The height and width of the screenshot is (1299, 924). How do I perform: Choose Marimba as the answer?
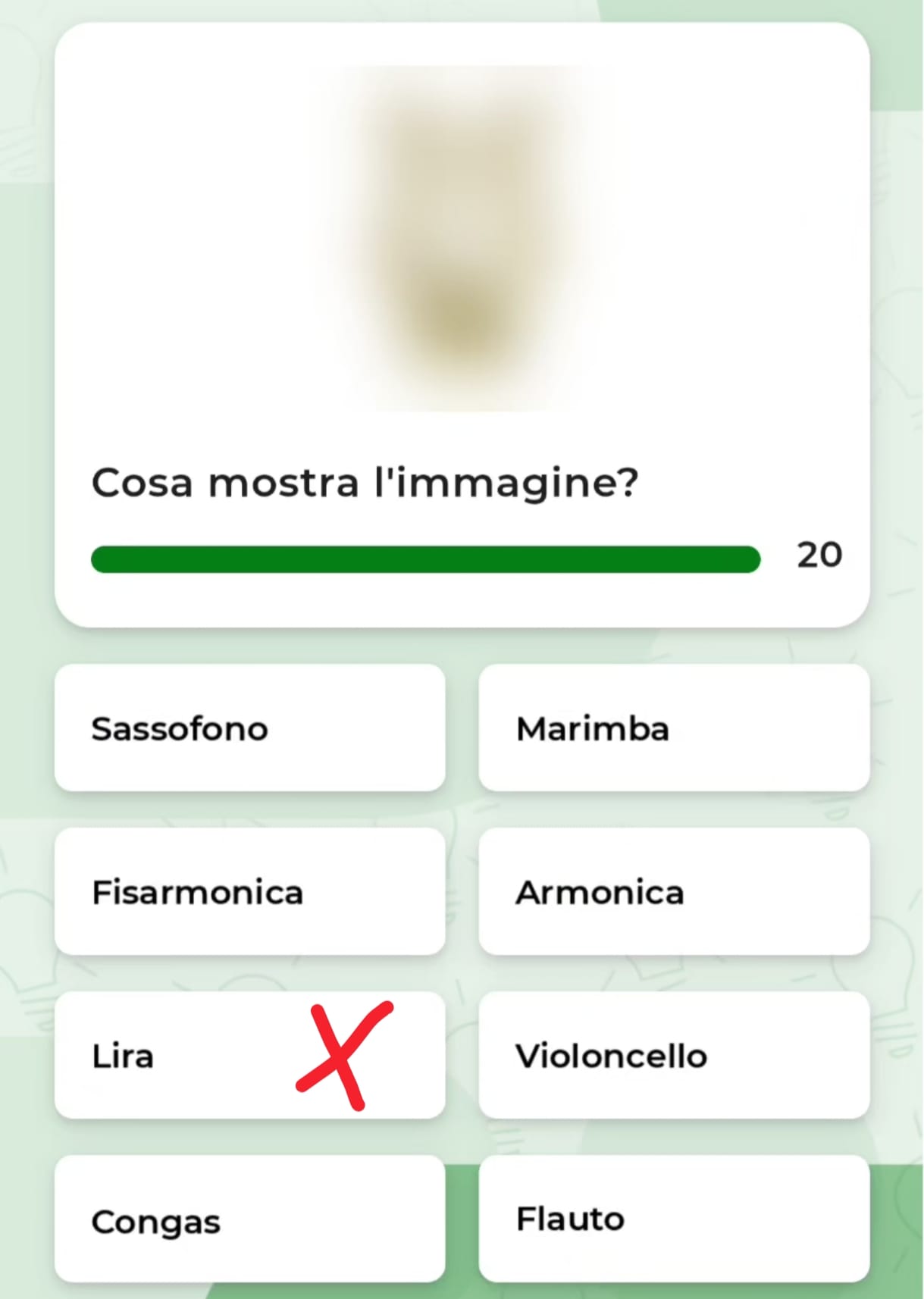674,728
